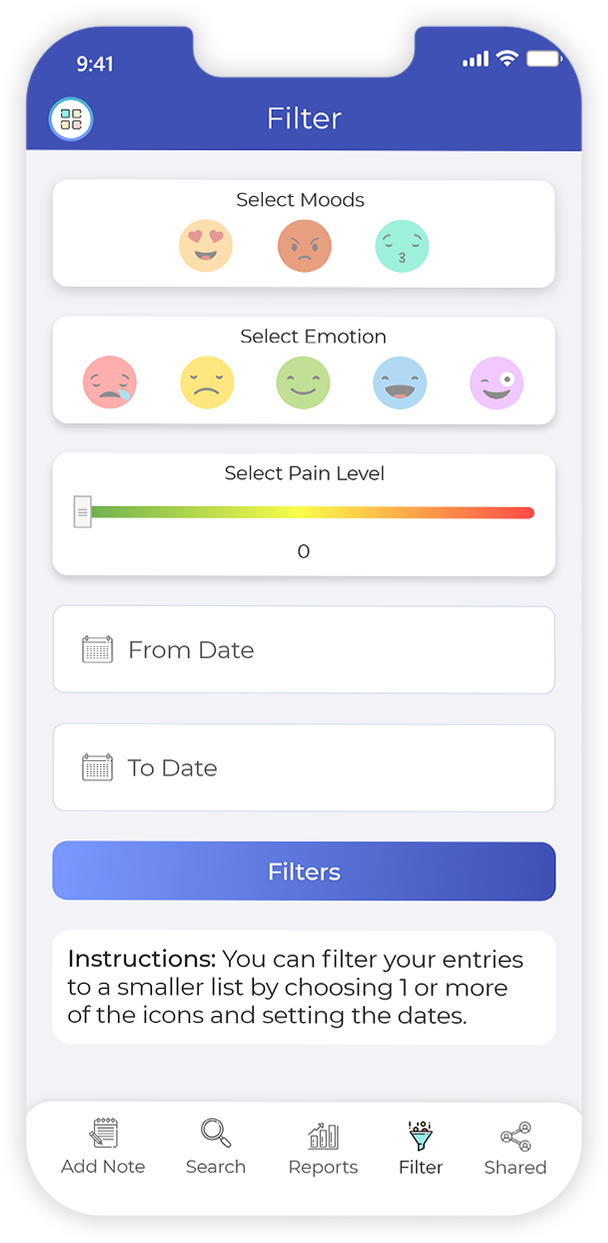
Task: Select the angry red mood face
Action: coord(304,246)
